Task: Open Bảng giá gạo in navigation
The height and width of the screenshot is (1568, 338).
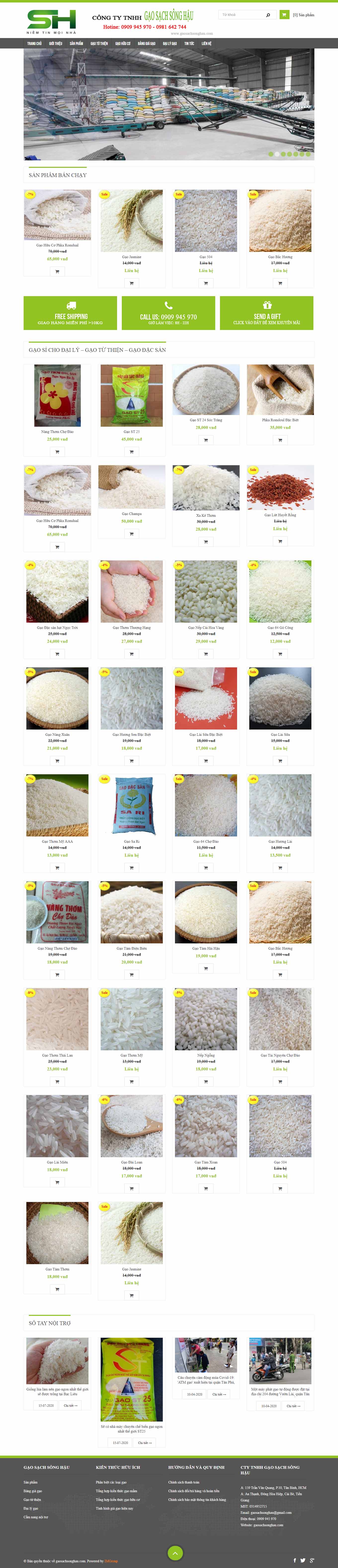Action: click(x=146, y=44)
